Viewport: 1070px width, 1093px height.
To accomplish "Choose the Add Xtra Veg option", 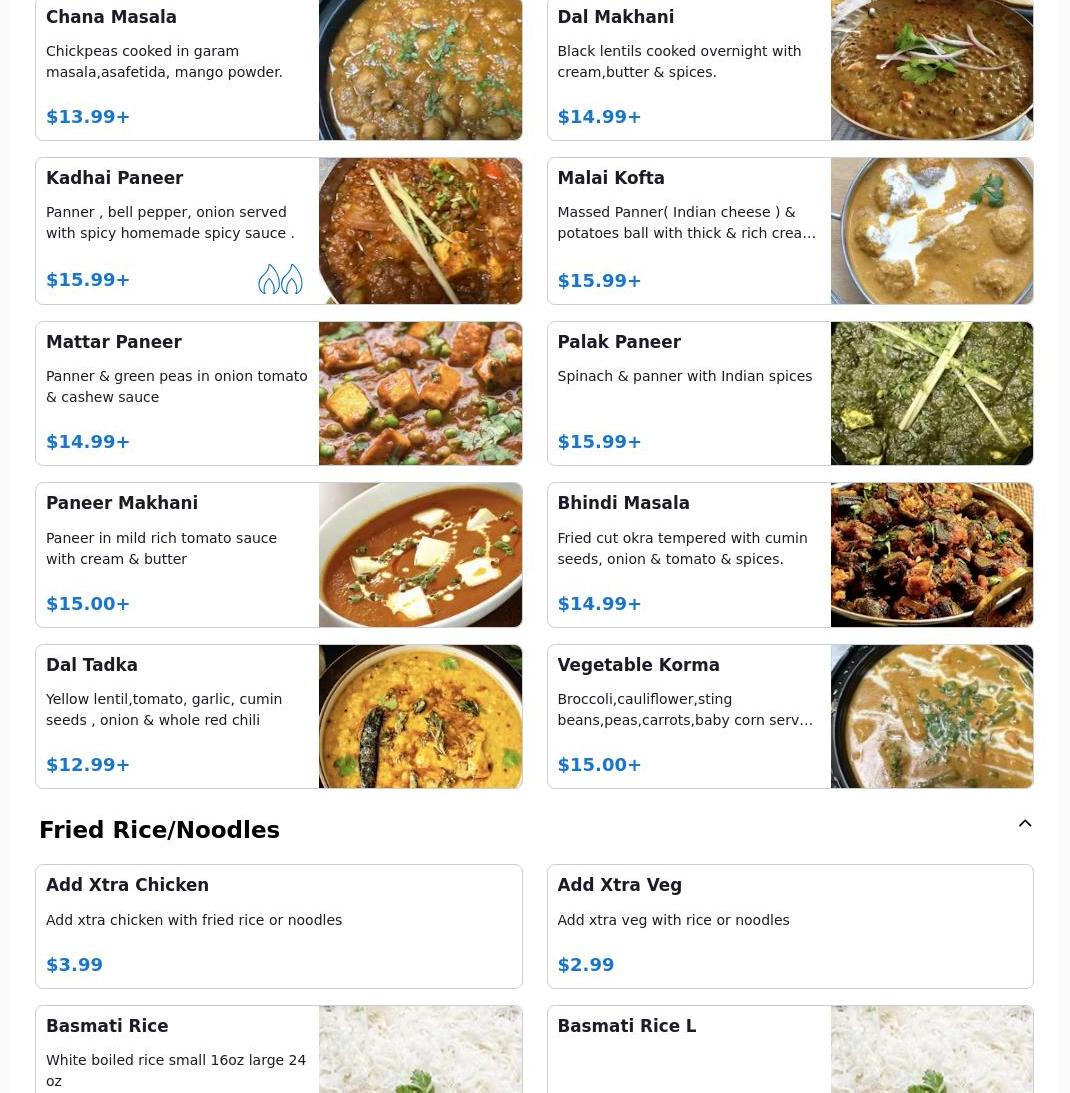I will pyautogui.click(x=790, y=926).
